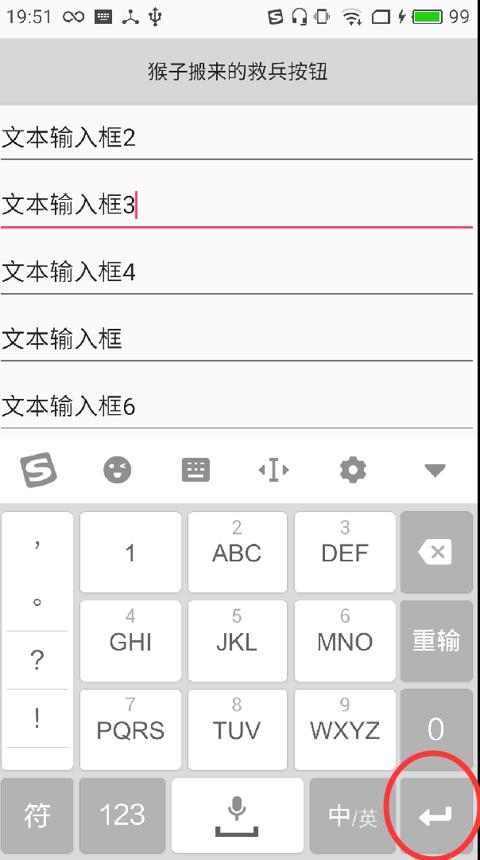The width and height of the screenshot is (480, 860).
Task: Tap the text field labeled 文本输入框 without number
Action: tap(236, 339)
